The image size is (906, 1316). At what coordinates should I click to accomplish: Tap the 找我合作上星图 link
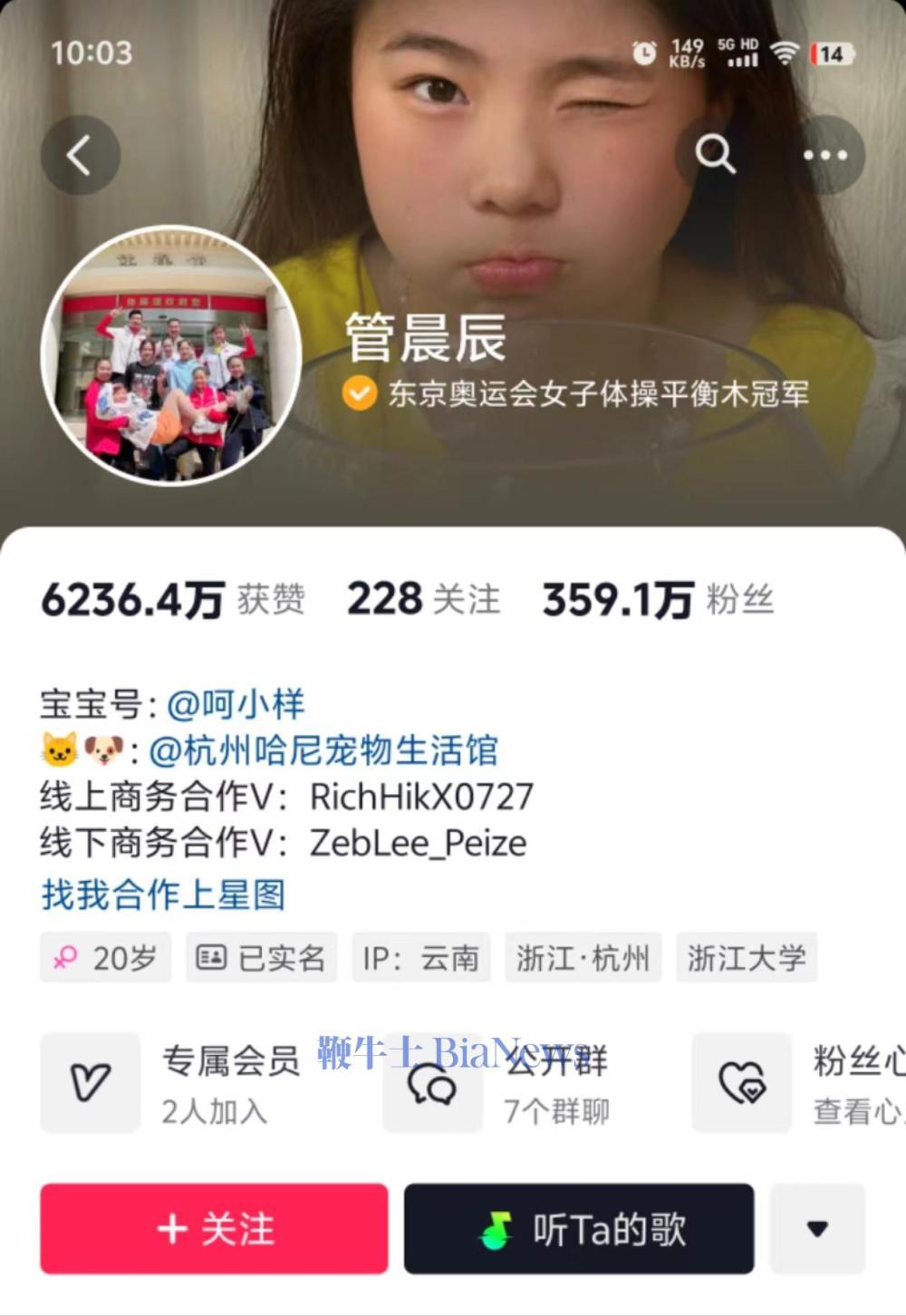coord(163,895)
